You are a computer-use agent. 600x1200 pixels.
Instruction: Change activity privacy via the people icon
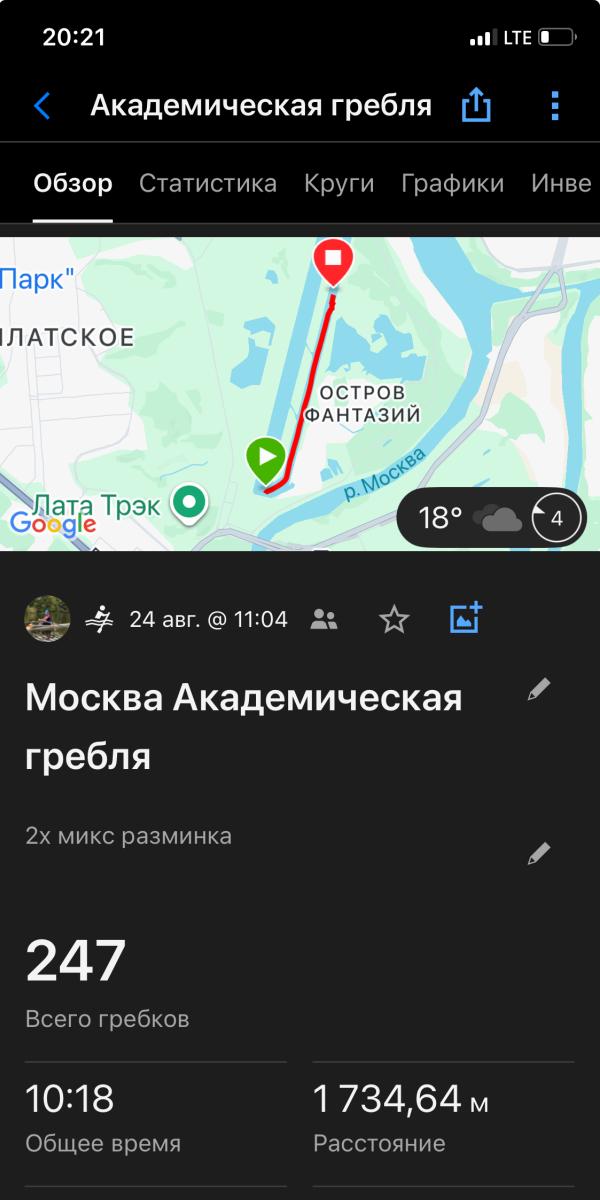tap(324, 619)
